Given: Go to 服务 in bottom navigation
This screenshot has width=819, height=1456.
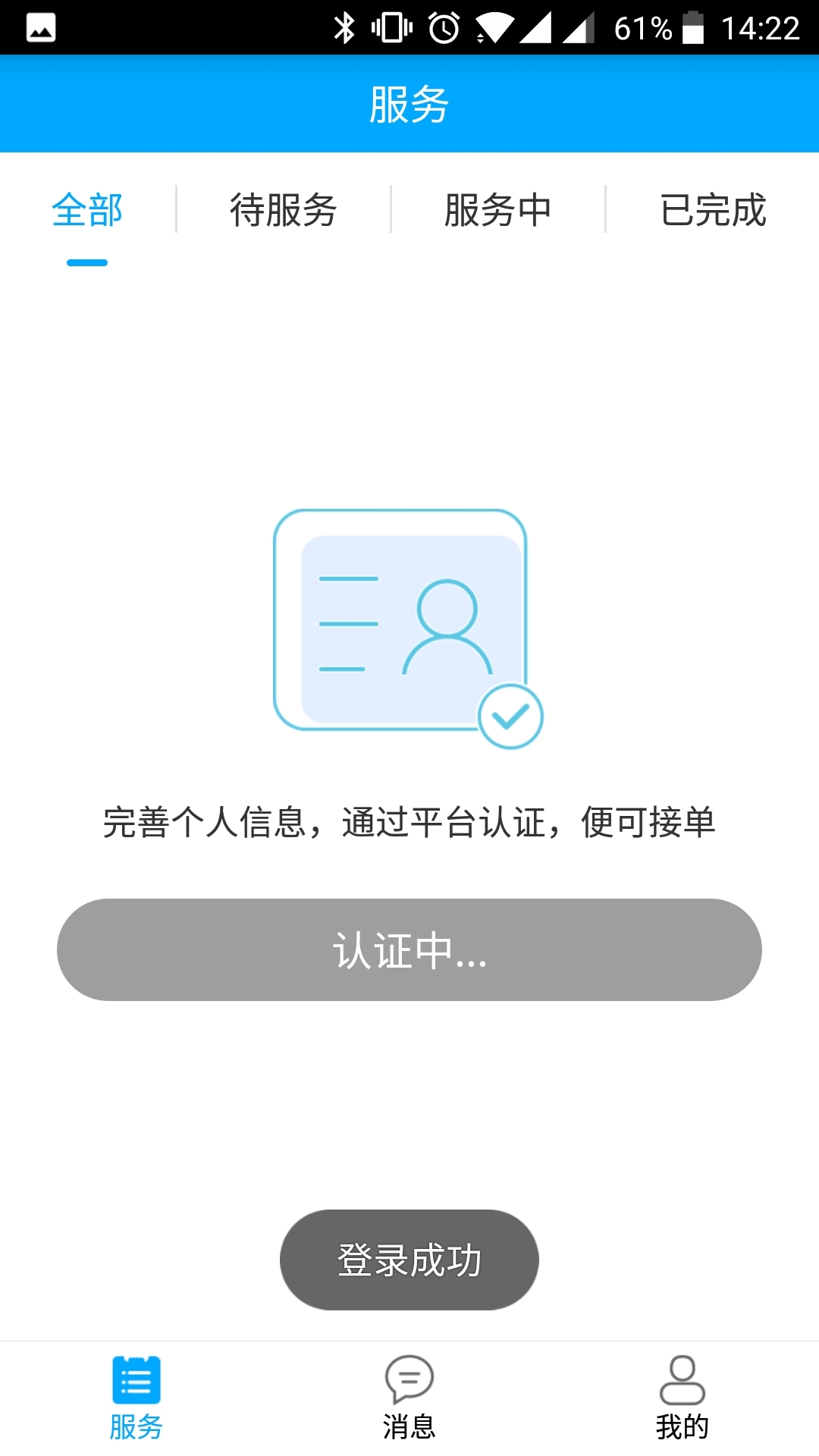Looking at the screenshot, I should coord(136,1399).
